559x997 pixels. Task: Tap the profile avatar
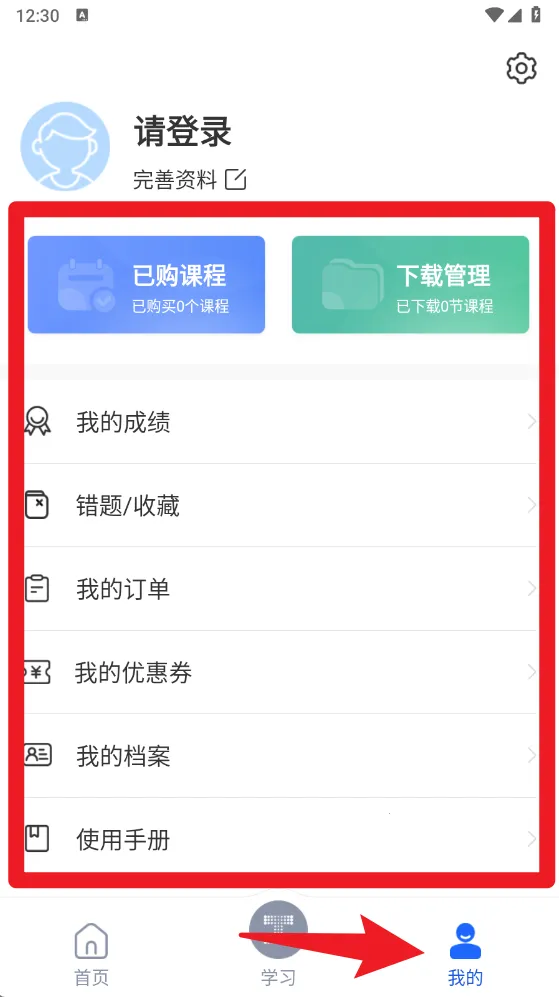[x=65, y=146]
